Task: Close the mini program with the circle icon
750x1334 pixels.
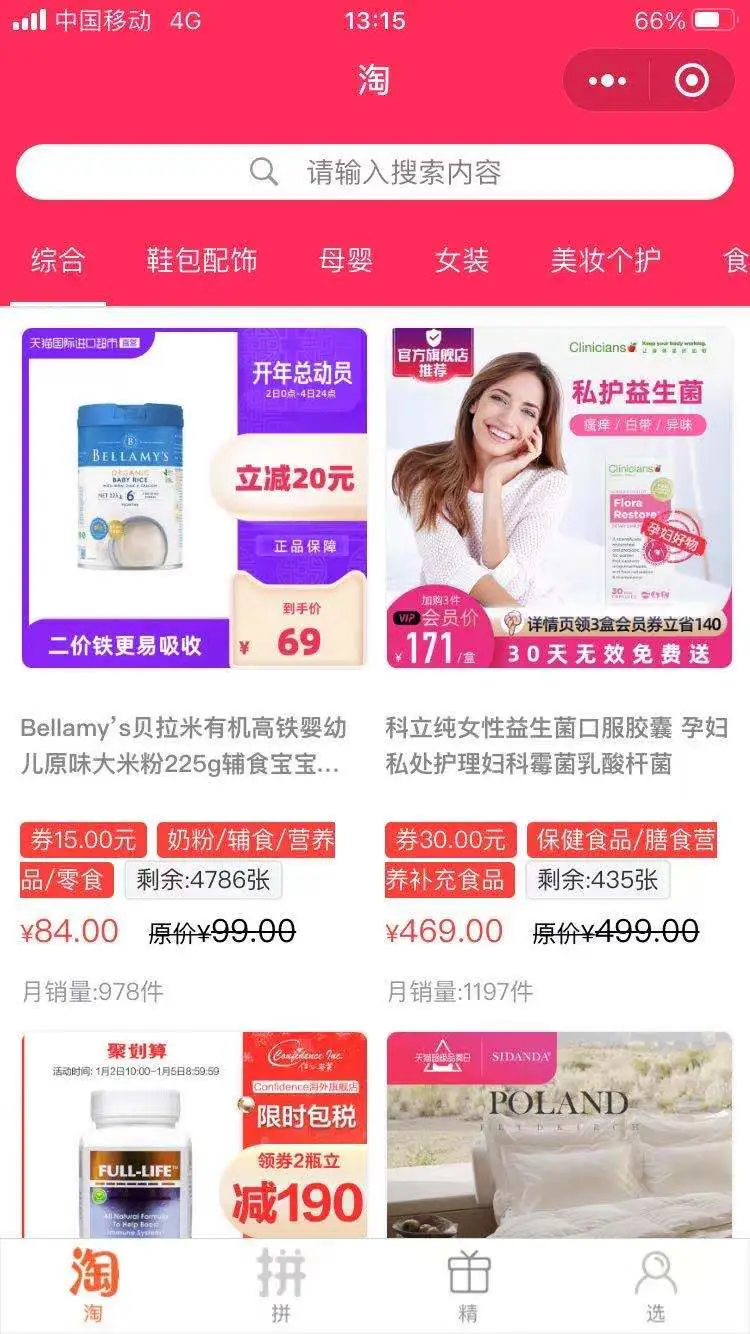Action: [x=692, y=81]
